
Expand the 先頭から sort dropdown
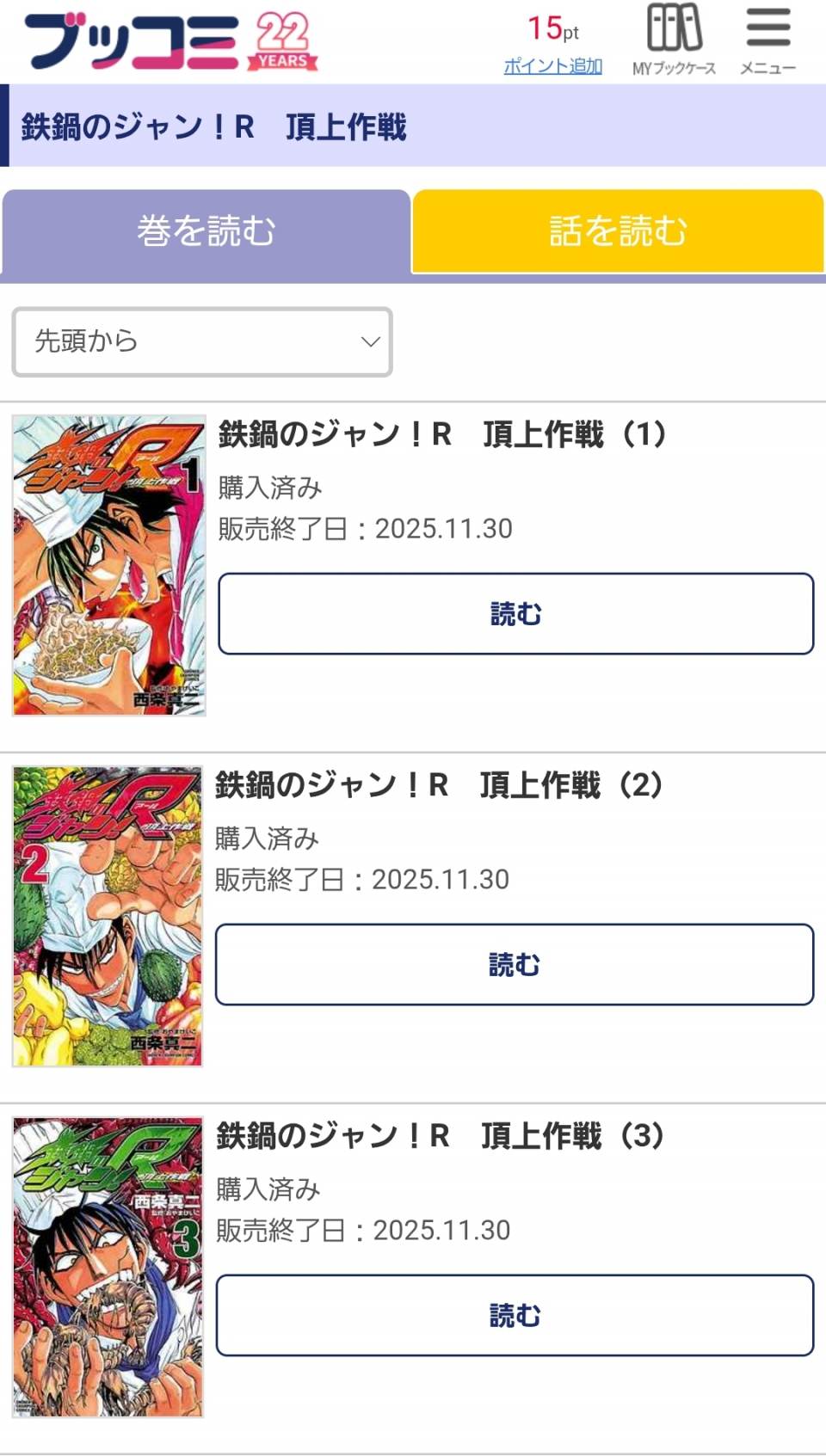pos(202,341)
